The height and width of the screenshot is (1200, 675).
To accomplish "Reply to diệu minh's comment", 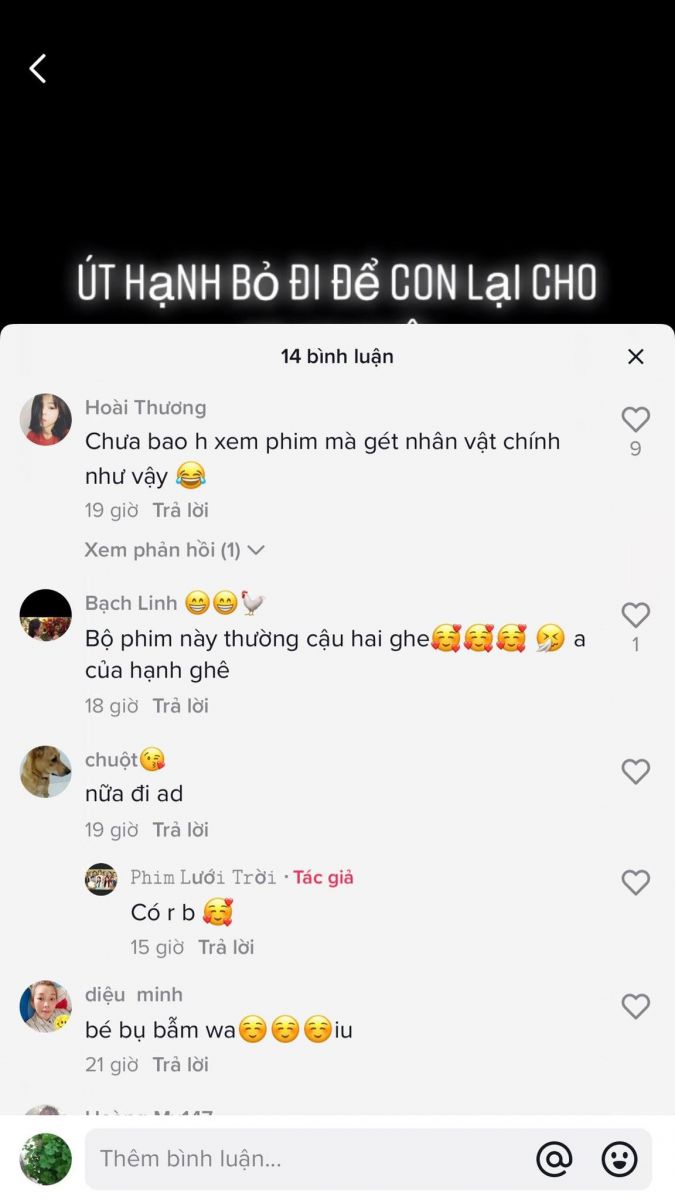I will 180,1065.
